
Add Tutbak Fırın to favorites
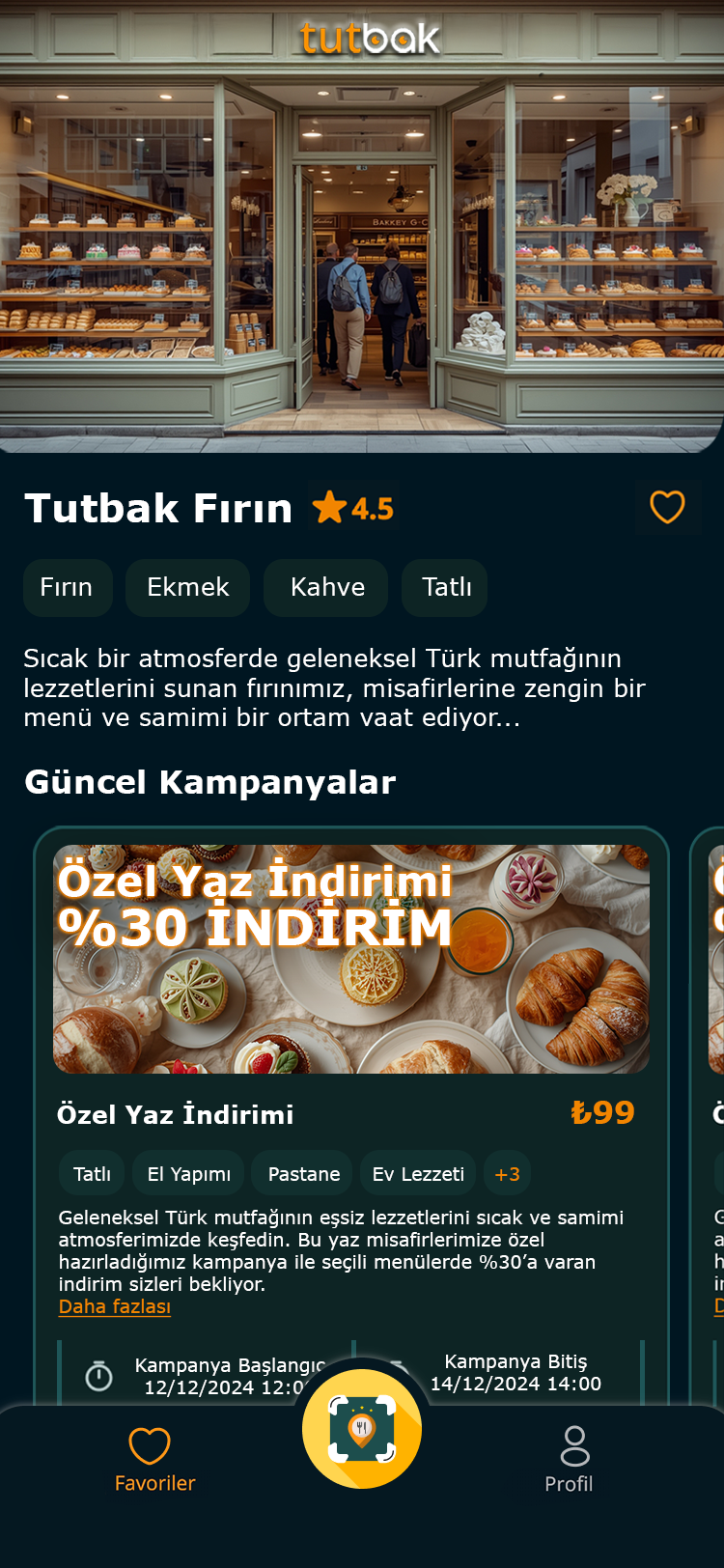click(667, 507)
